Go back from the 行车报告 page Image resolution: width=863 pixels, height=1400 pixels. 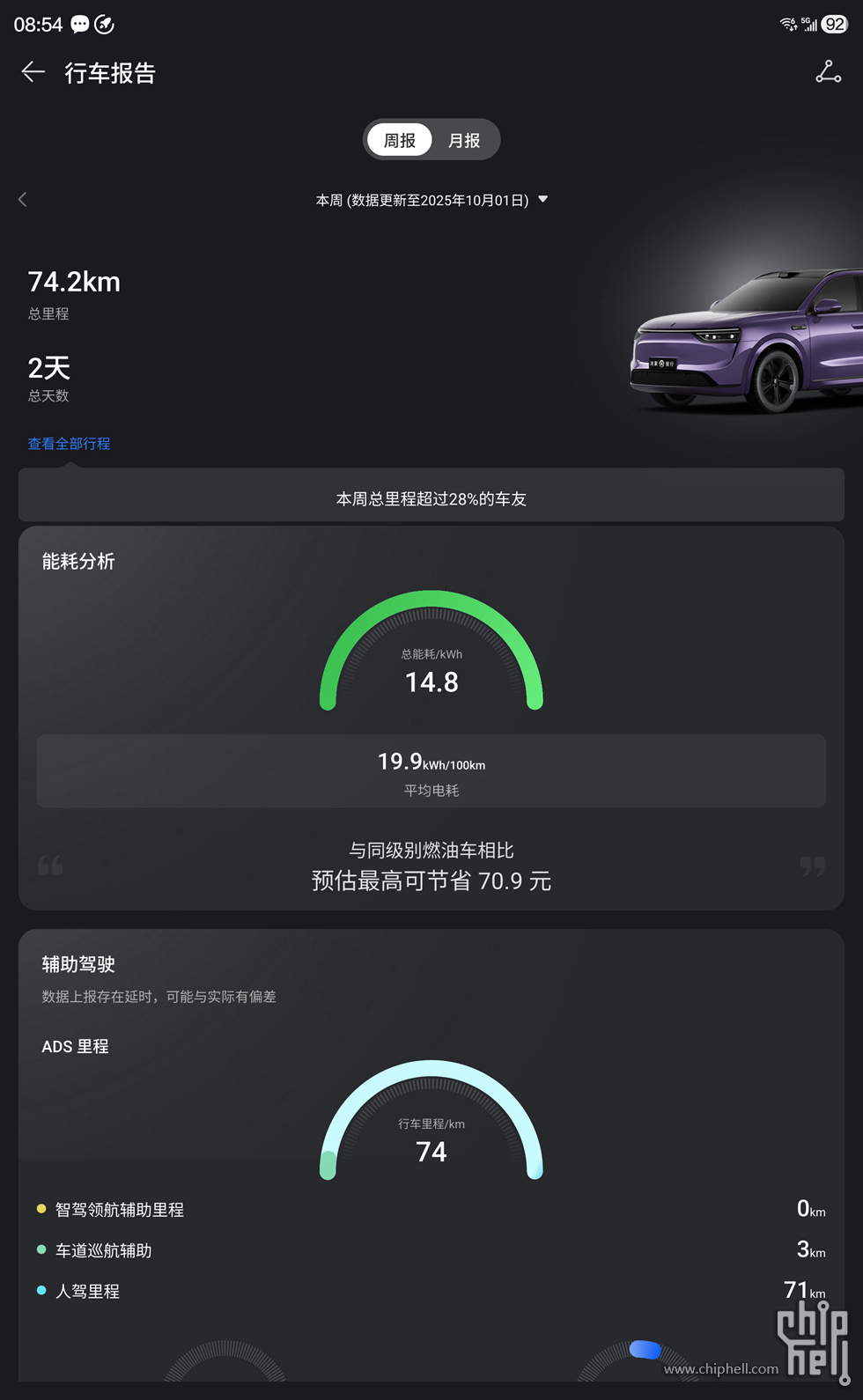33,72
